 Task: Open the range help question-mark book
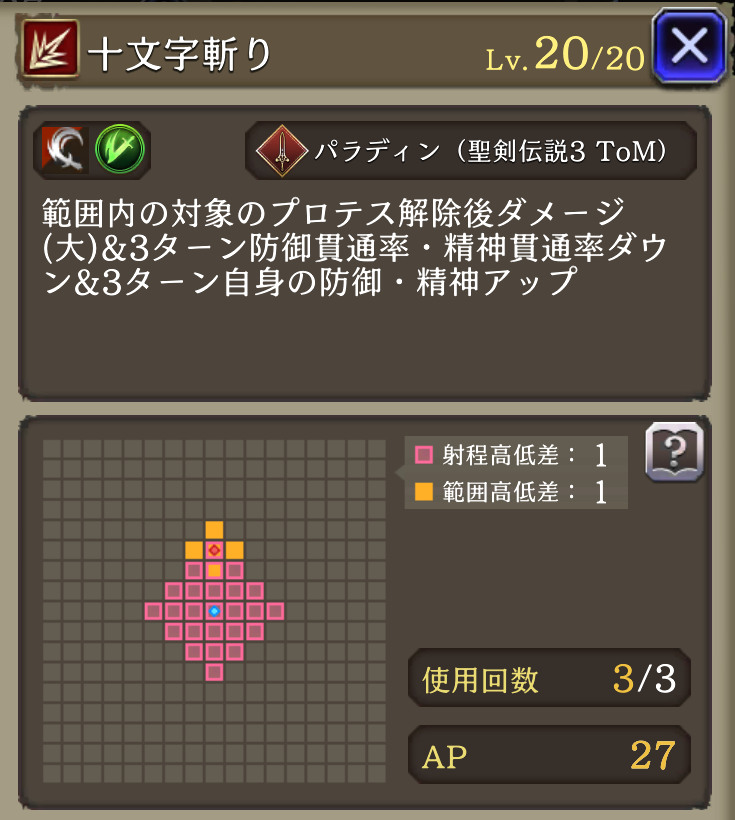point(675,452)
